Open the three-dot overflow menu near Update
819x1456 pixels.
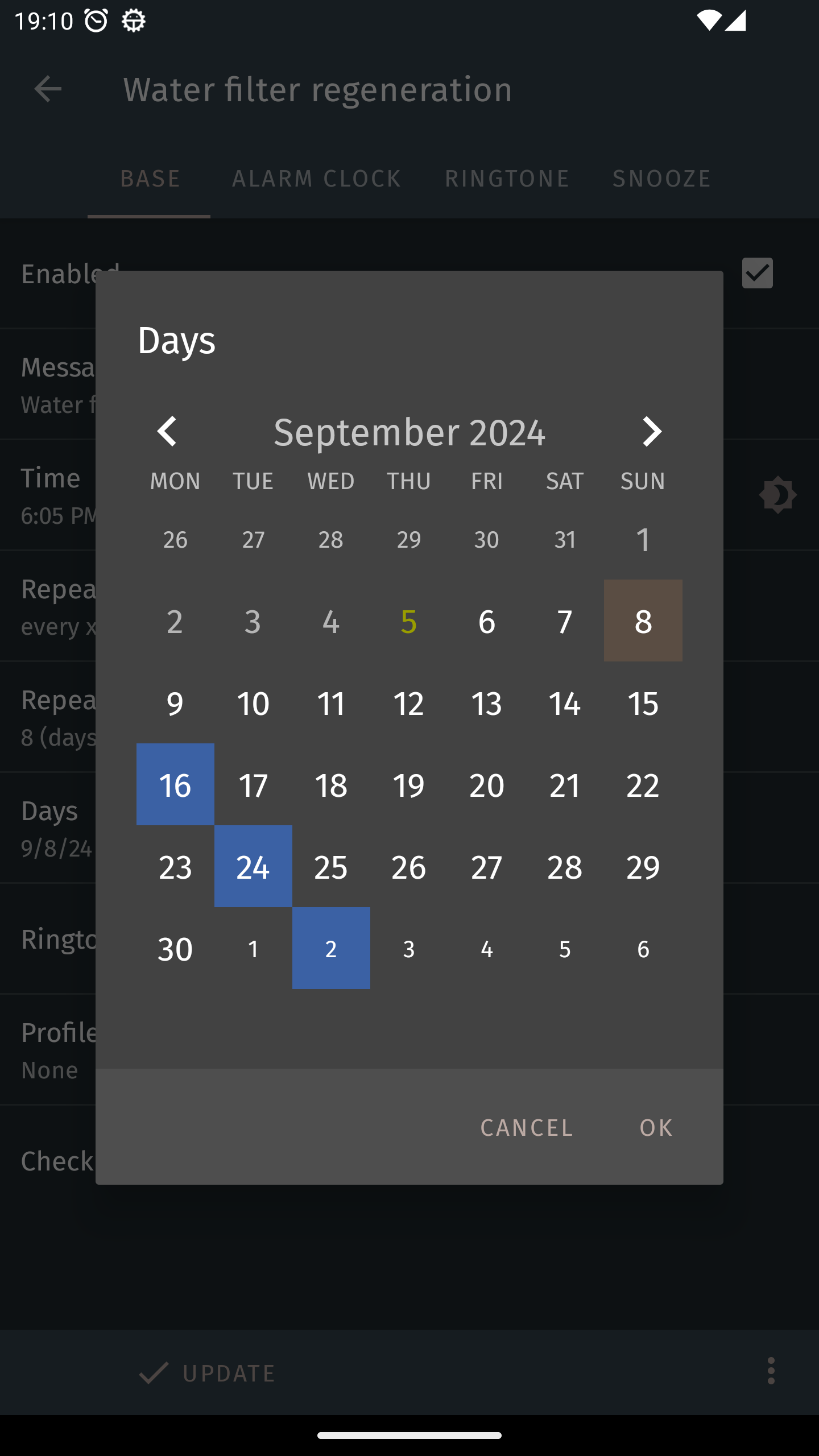pyautogui.click(x=771, y=1371)
